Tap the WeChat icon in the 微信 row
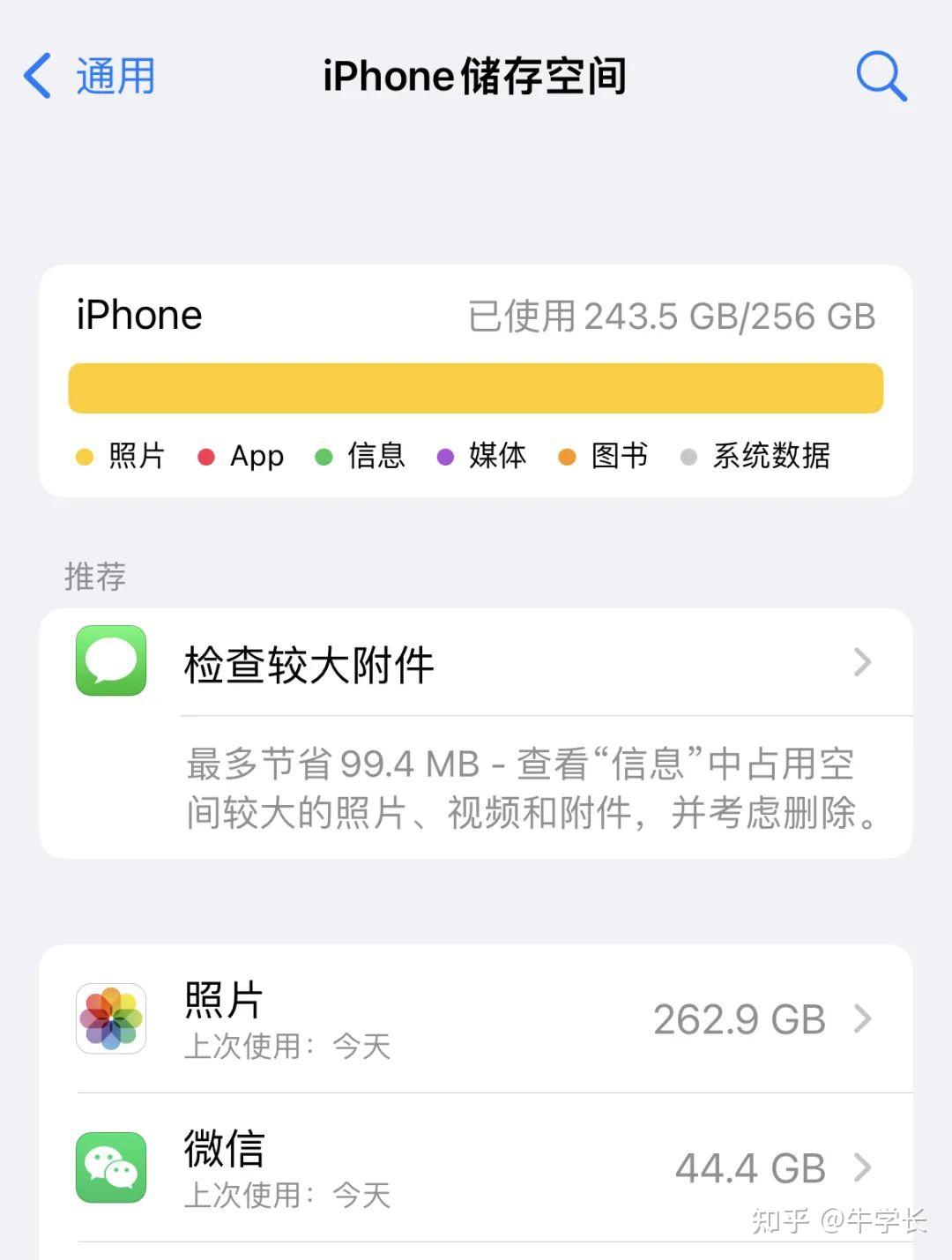952x1260 pixels. pyautogui.click(x=112, y=1167)
